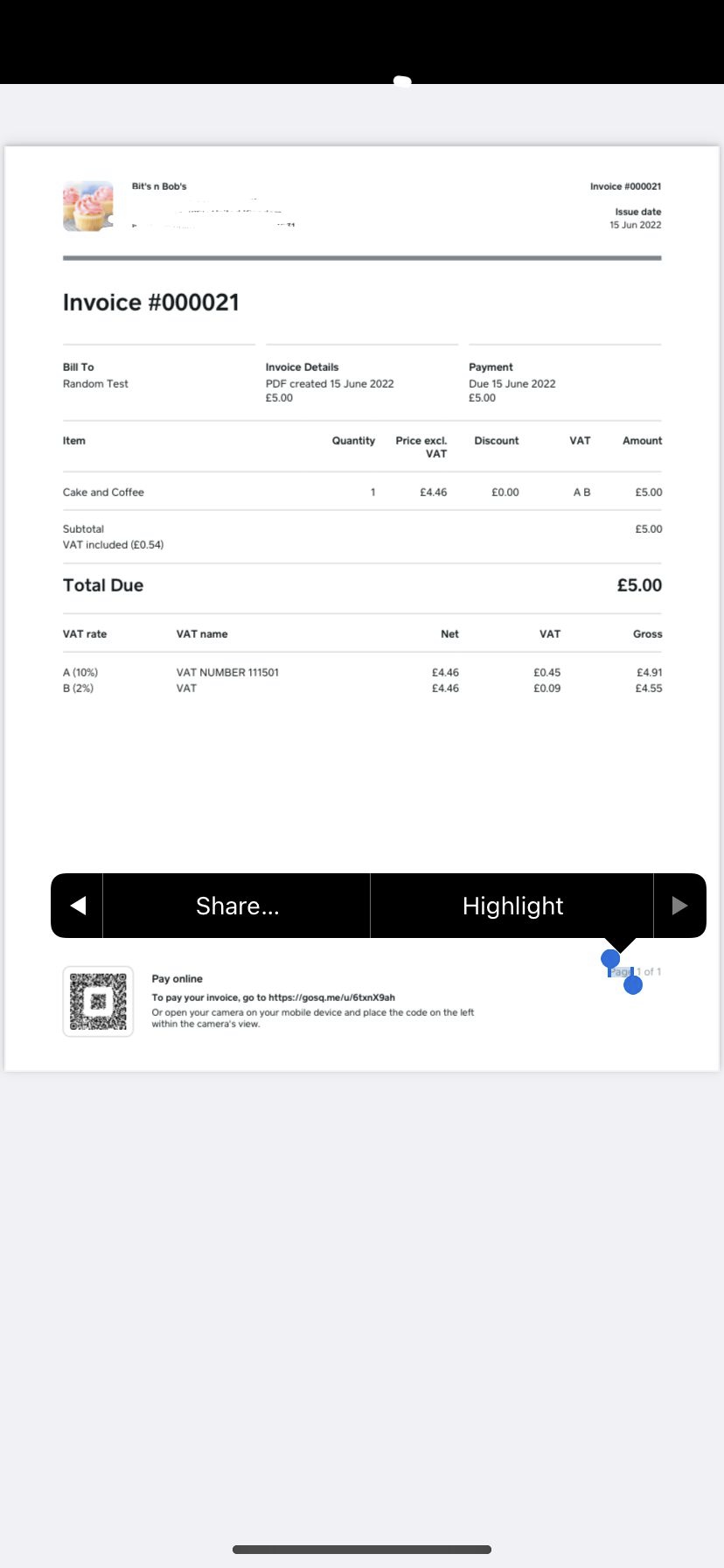724x1568 pixels.
Task: Tap the Pay online heading
Action: (x=178, y=978)
